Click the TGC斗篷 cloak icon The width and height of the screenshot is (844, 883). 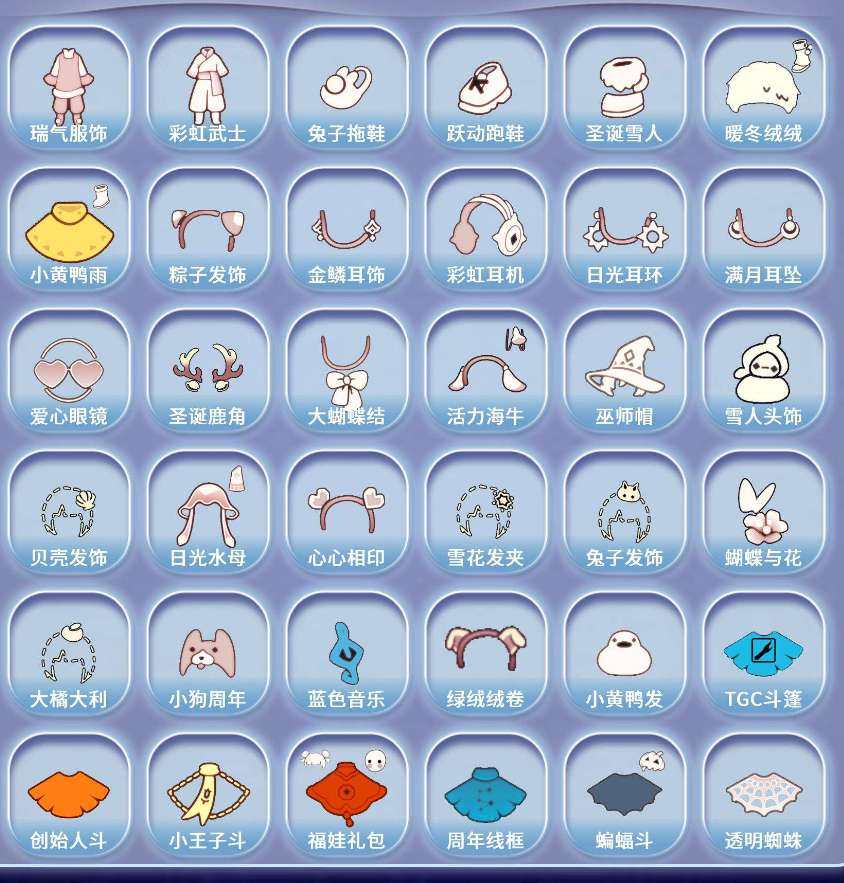(763, 651)
